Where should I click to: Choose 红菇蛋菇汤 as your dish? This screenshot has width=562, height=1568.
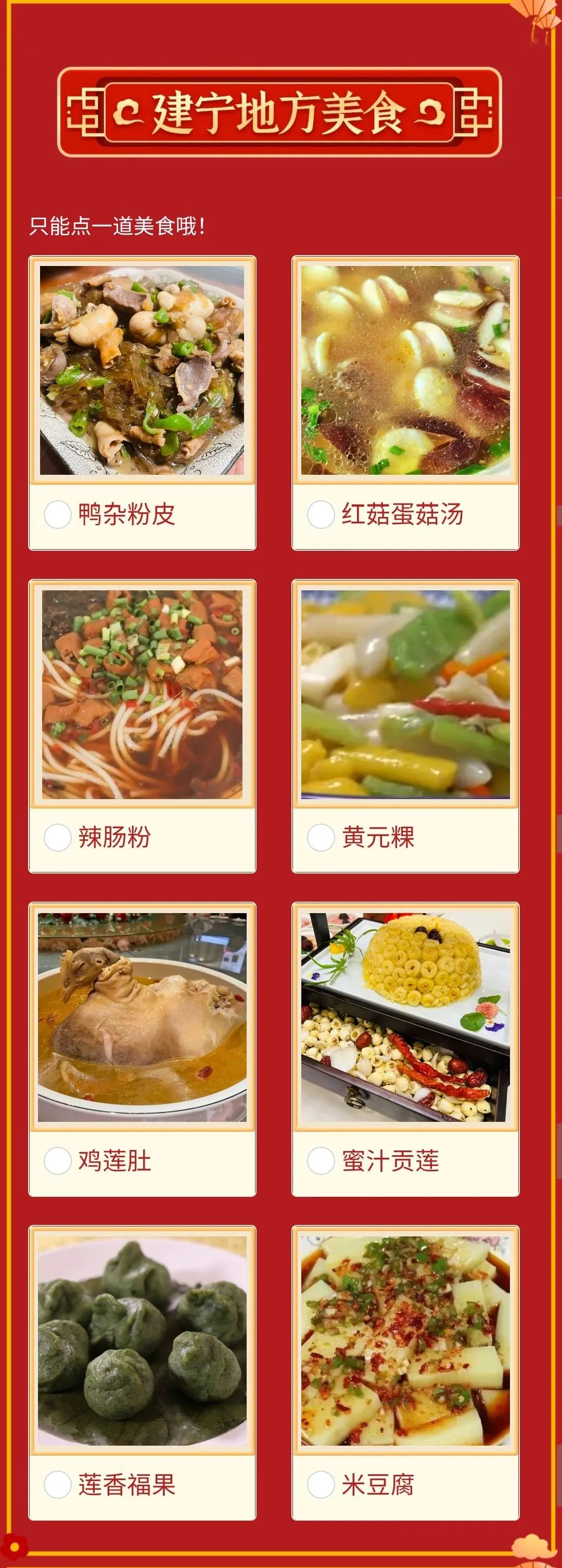click(321, 514)
